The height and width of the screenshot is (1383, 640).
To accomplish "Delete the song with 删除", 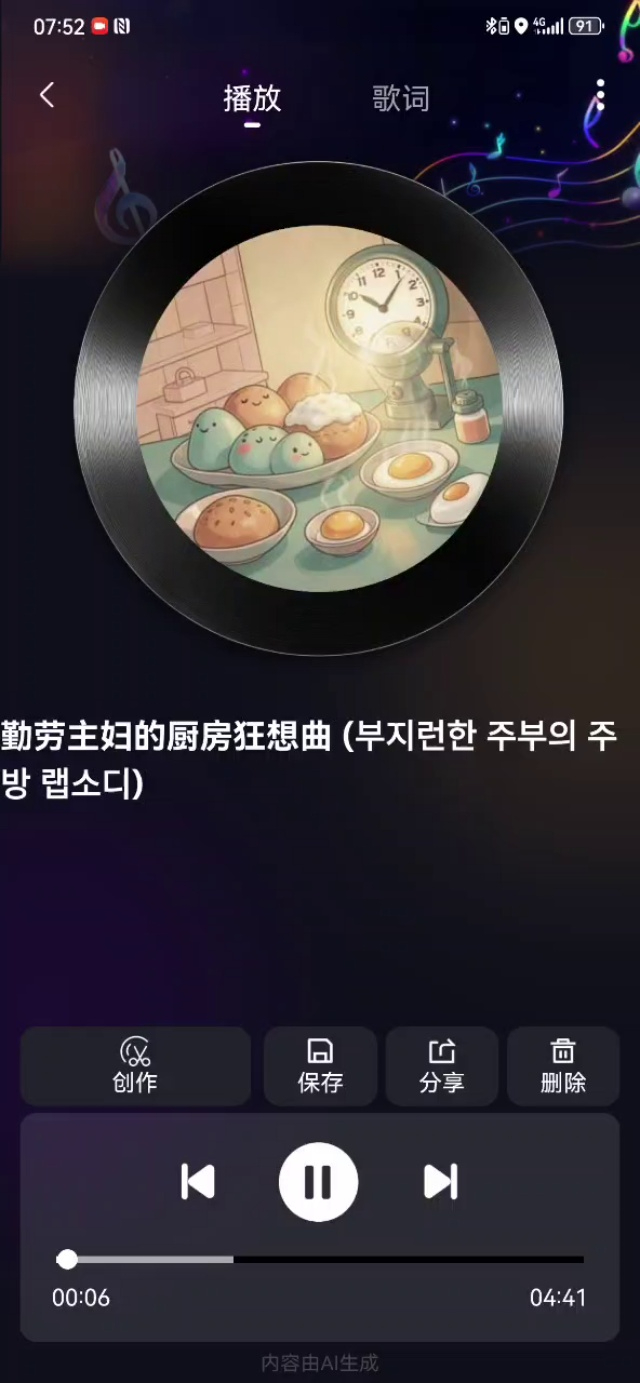I will coord(563,1066).
